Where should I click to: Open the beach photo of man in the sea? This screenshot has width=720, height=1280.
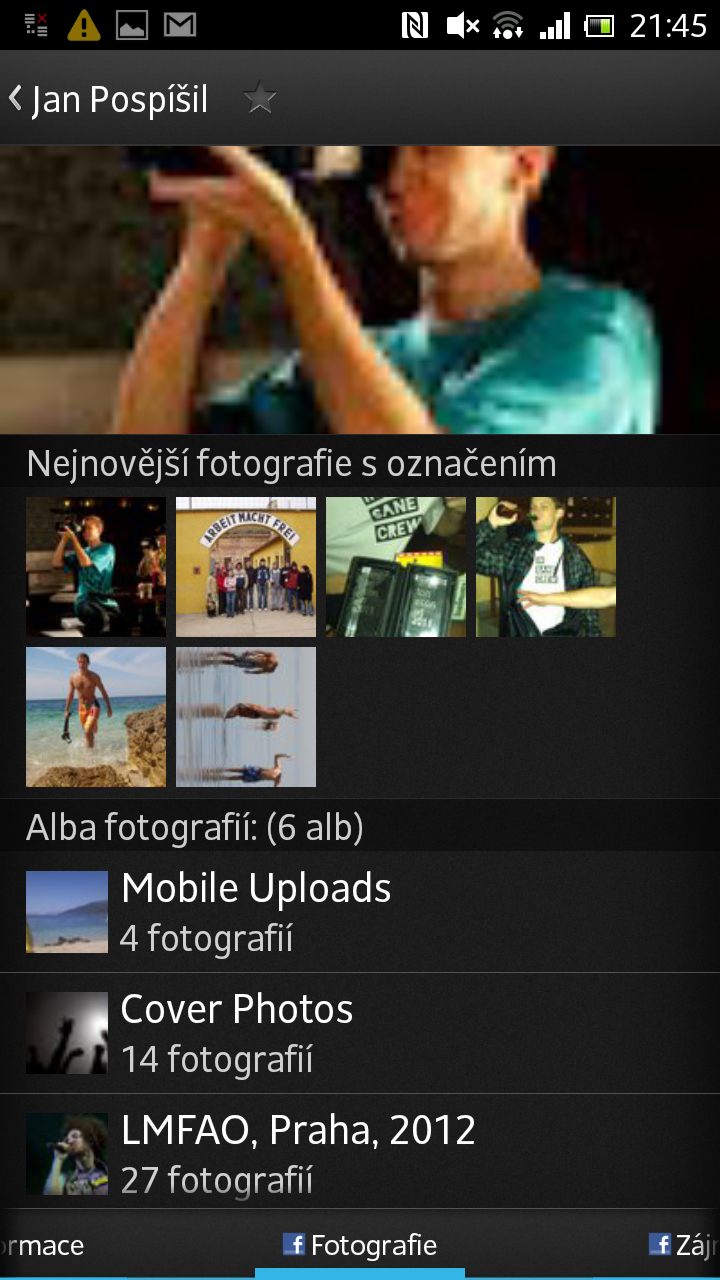96,717
